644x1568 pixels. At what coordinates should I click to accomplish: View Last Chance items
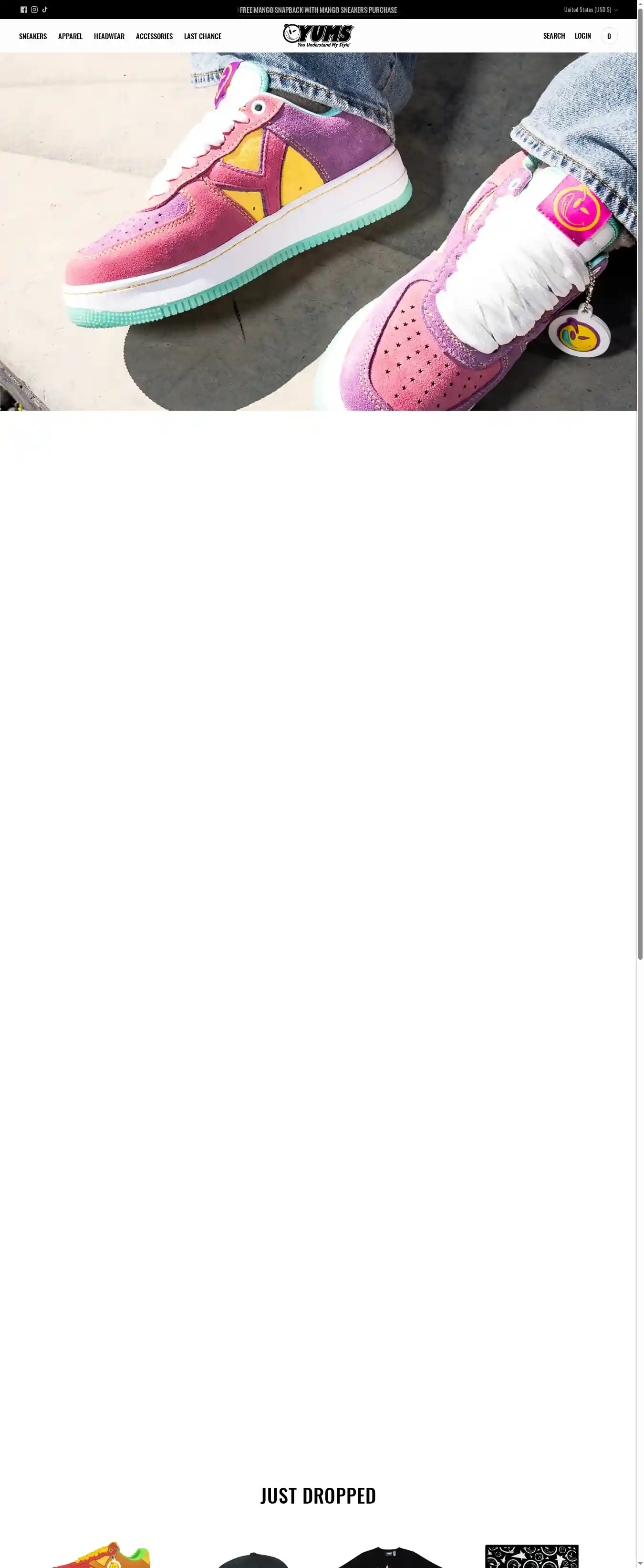click(x=203, y=37)
